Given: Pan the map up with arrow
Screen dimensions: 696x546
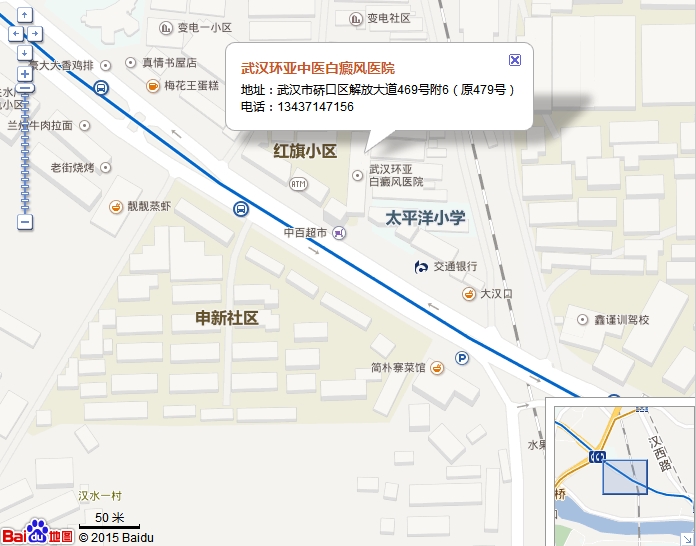Looking at the screenshot, I should point(25,17).
